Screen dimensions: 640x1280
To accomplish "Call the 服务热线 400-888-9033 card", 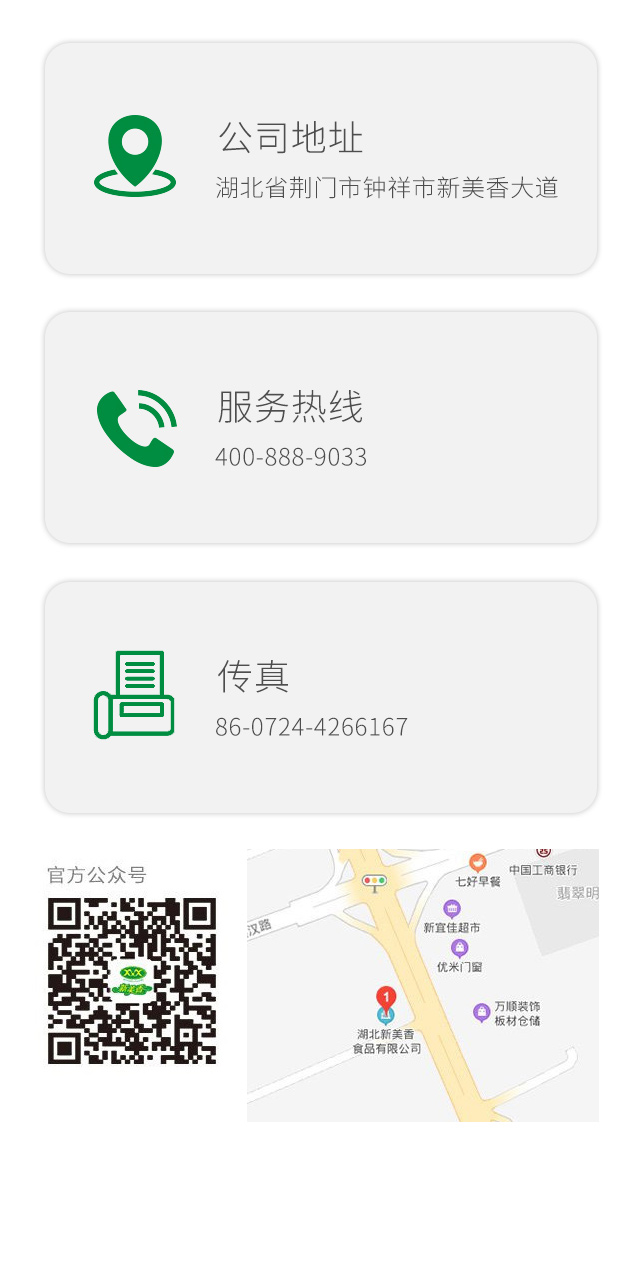I will pos(320,428).
